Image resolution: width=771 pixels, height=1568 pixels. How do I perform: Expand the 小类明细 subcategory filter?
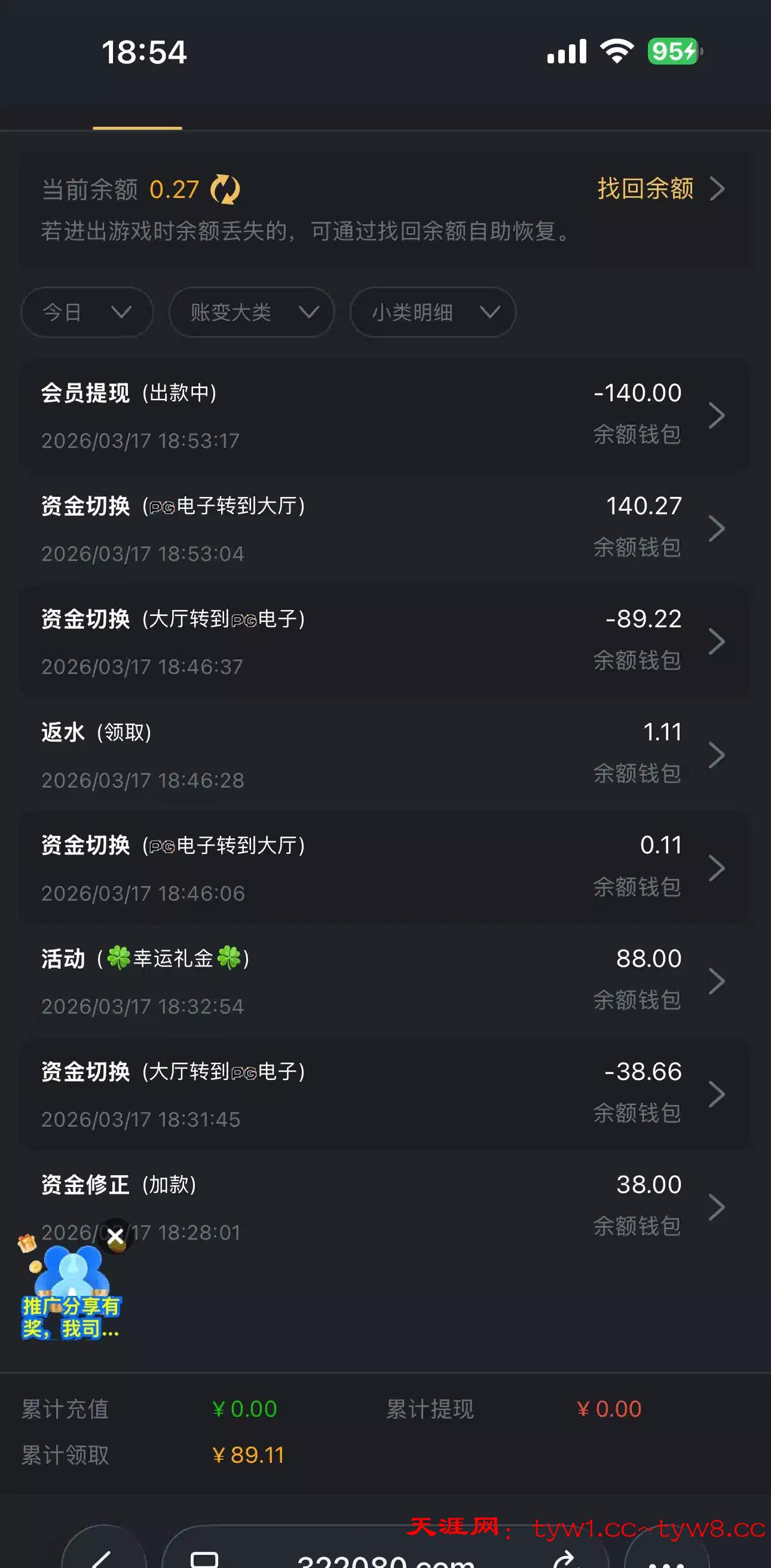coord(433,312)
